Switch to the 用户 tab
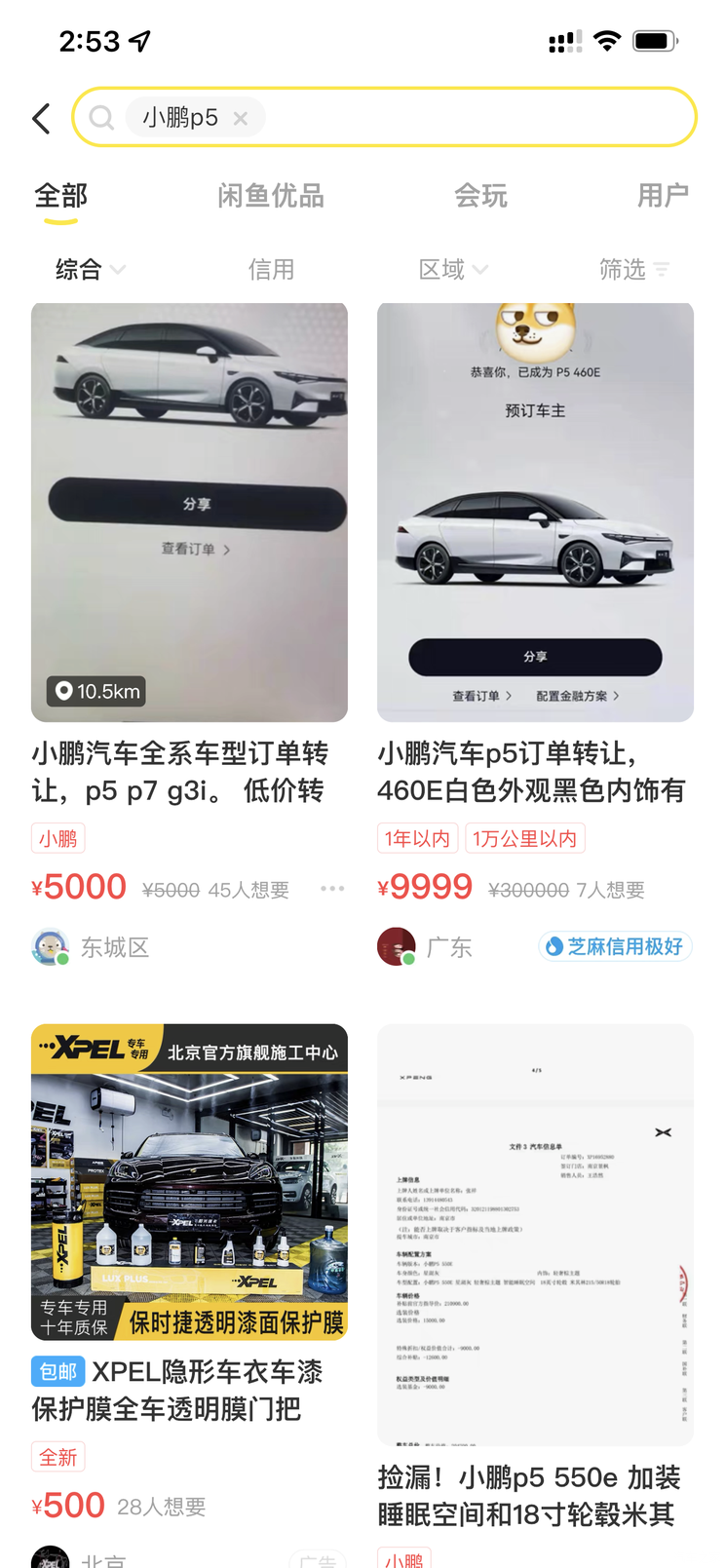This screenshot has height=1568, width=725. pos(664,195)
